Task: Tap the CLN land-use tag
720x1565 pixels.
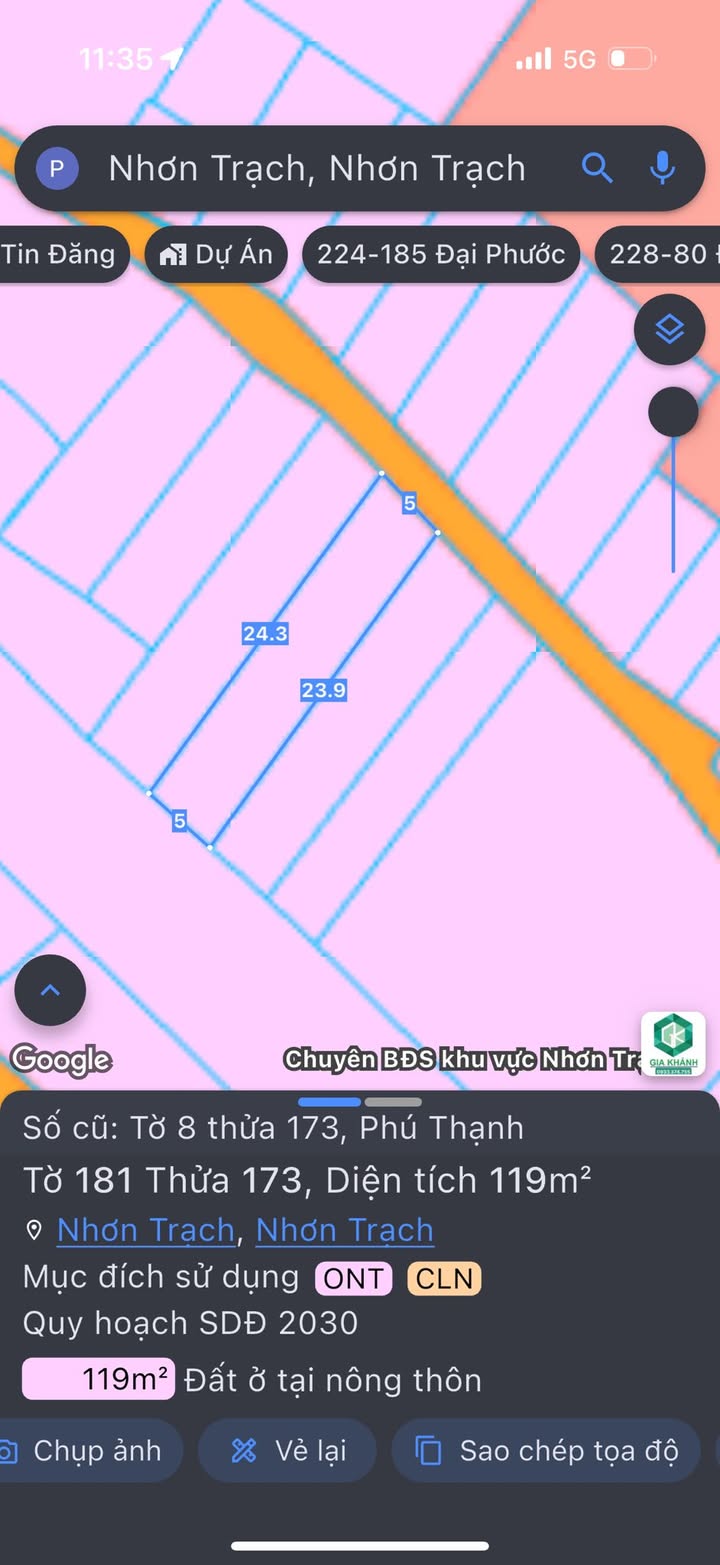Action: click(444, 1278)
